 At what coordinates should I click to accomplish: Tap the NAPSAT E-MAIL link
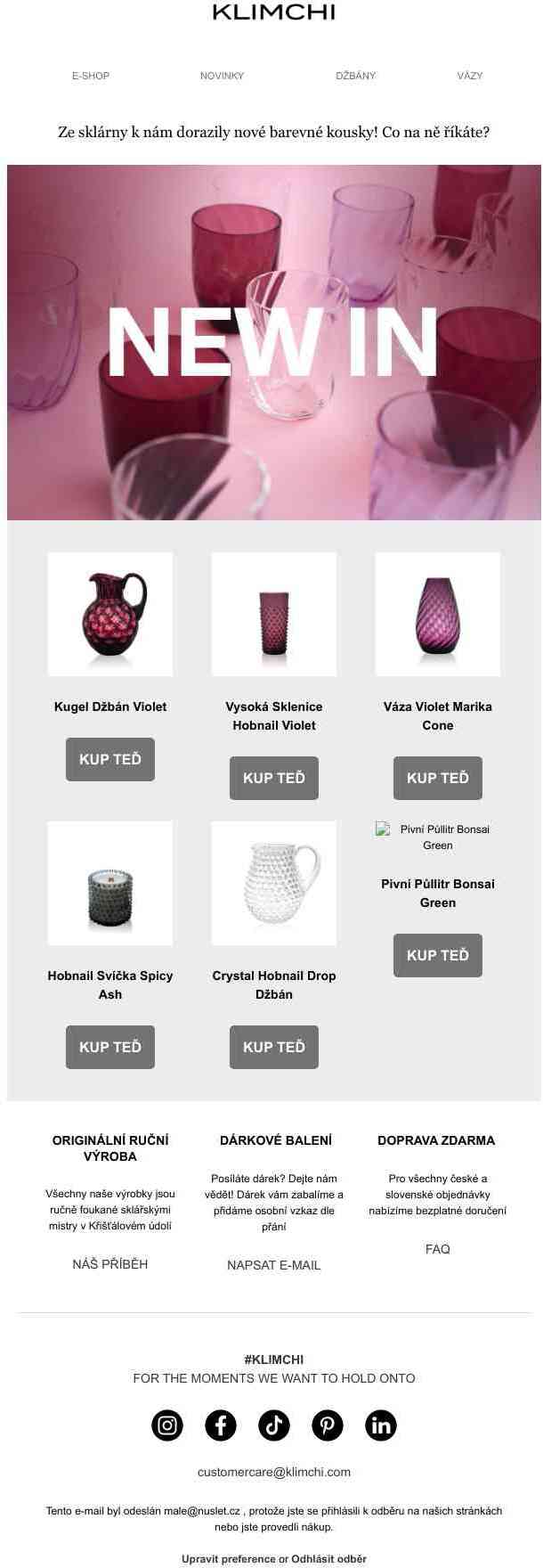273,1265
